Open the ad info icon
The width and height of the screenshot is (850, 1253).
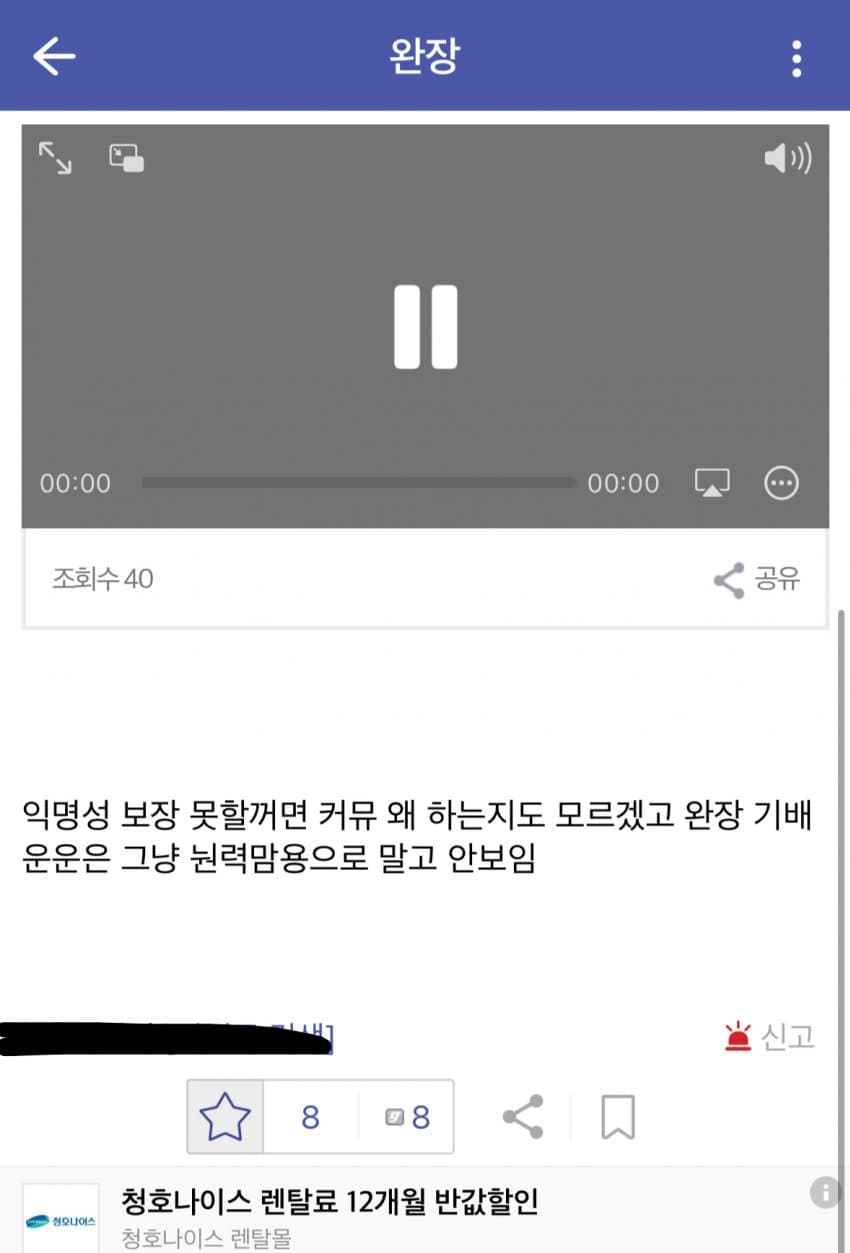[824, 1192]
